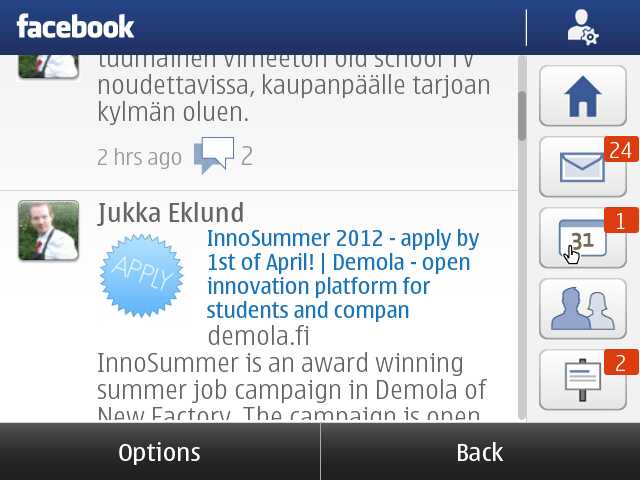This screenshot has height=480, width=640.
Task: Open Jukka Eklund's profile picture
Action: (48, 231)
